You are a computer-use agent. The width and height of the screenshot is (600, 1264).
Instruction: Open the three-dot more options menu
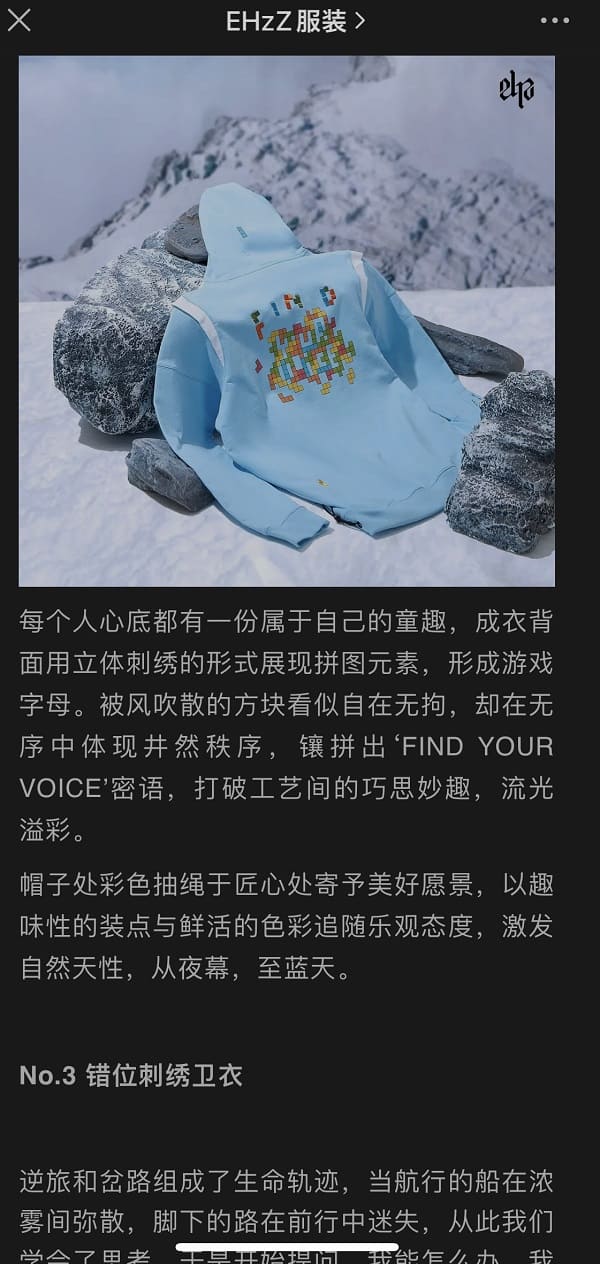[554, 20]
